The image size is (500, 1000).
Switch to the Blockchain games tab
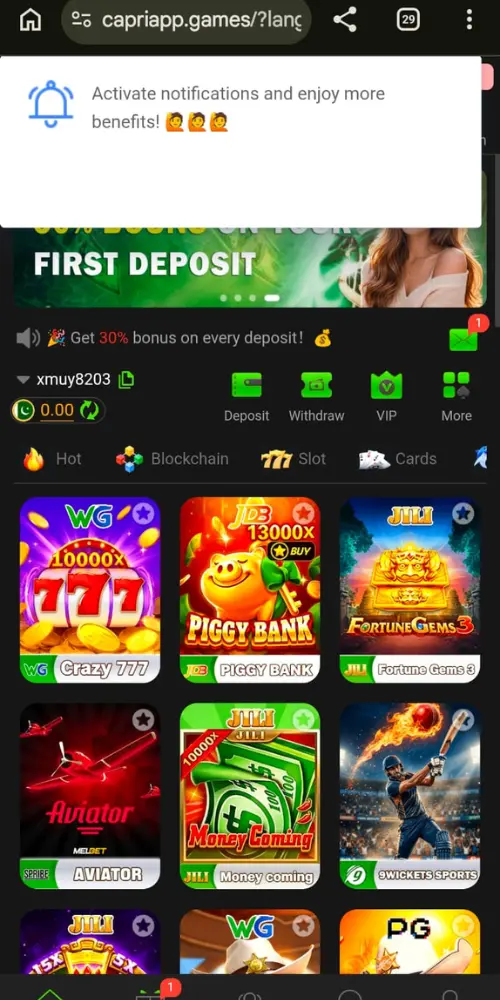pos(172,459)
